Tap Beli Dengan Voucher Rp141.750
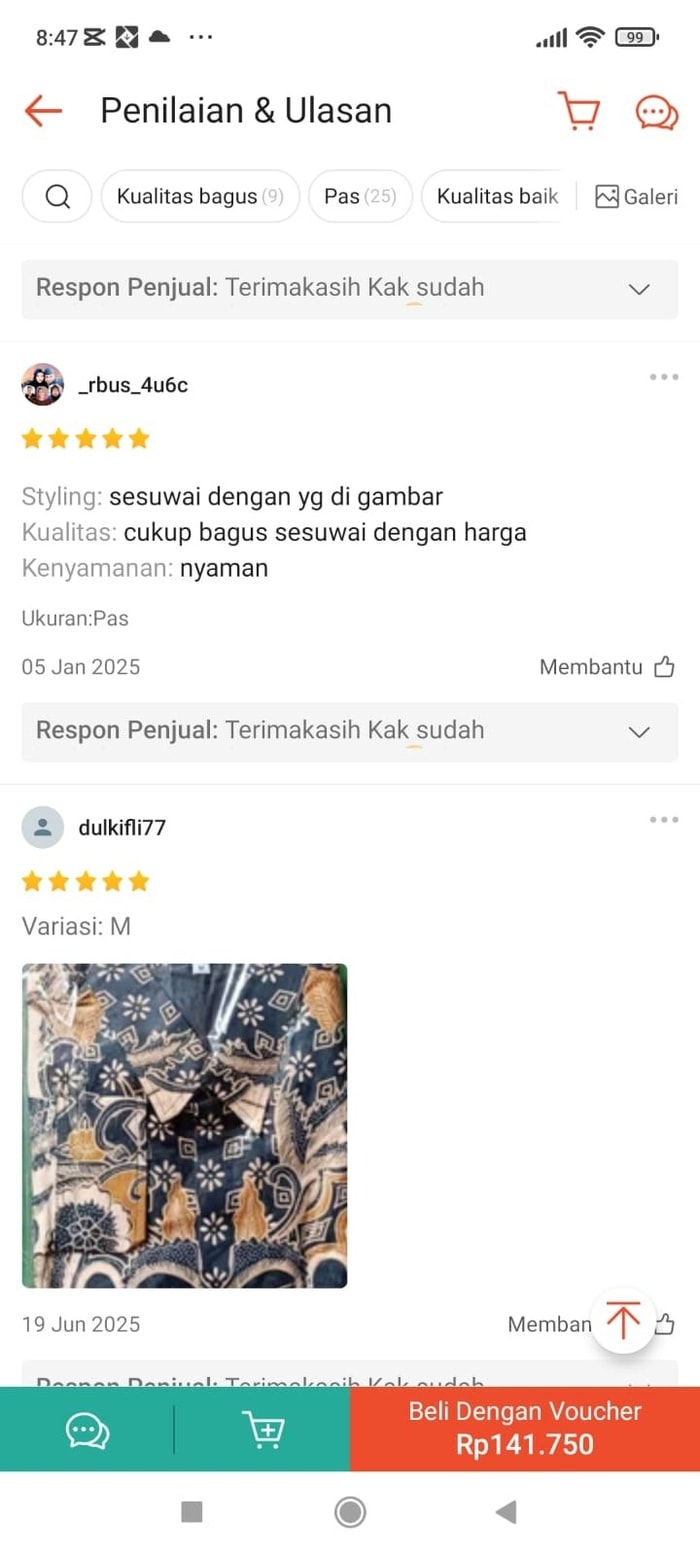 point(525,1429)
